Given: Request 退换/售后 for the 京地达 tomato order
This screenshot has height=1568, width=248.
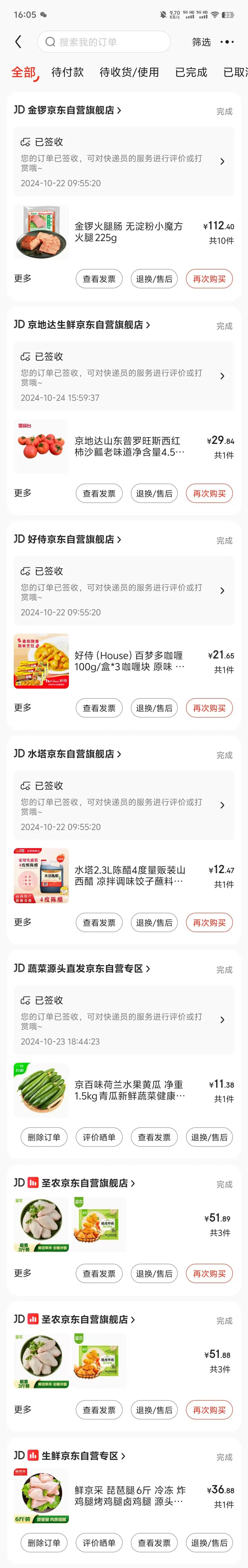Looking at the screenshot, I should tap(154, 494).
